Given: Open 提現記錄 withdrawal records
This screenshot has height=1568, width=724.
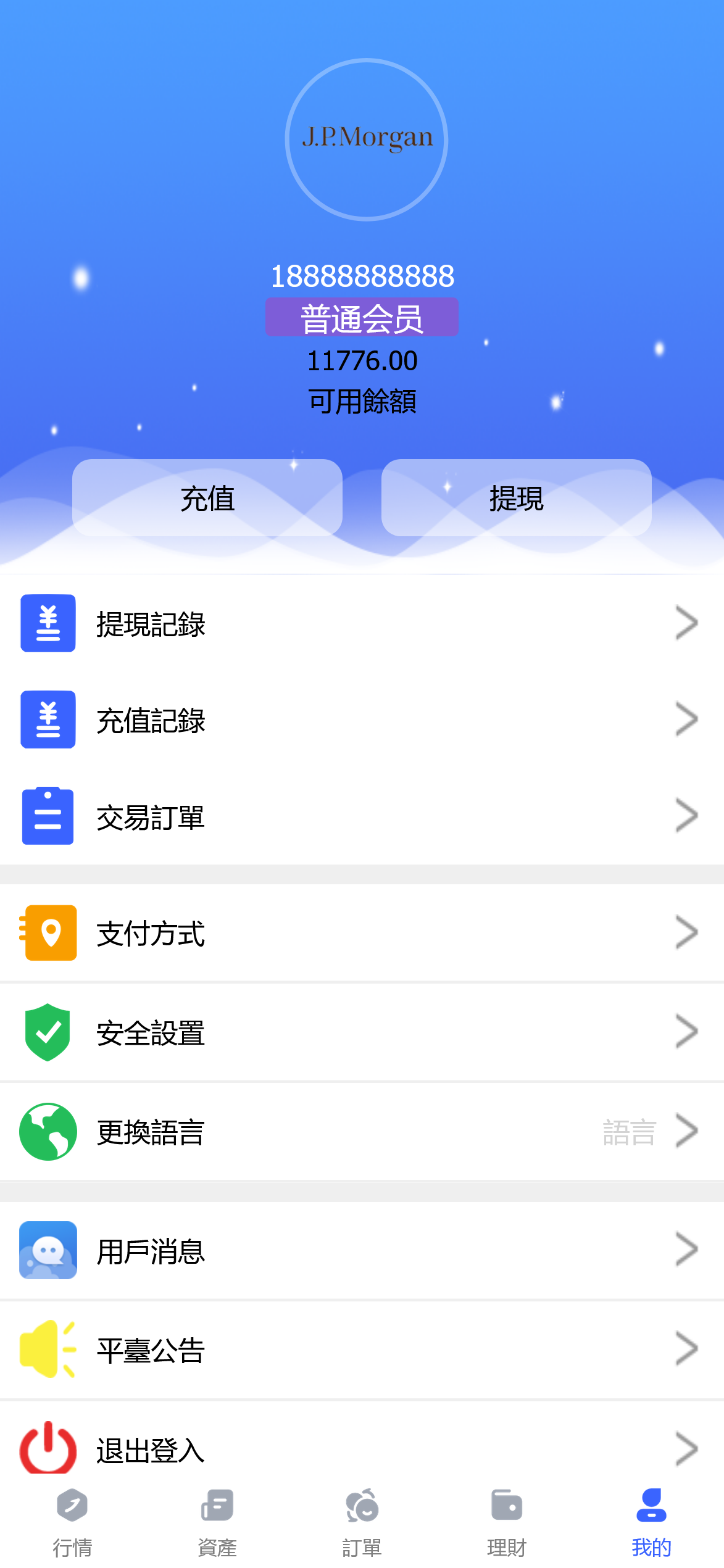Looking at the screenshot, I should [362, 623].
